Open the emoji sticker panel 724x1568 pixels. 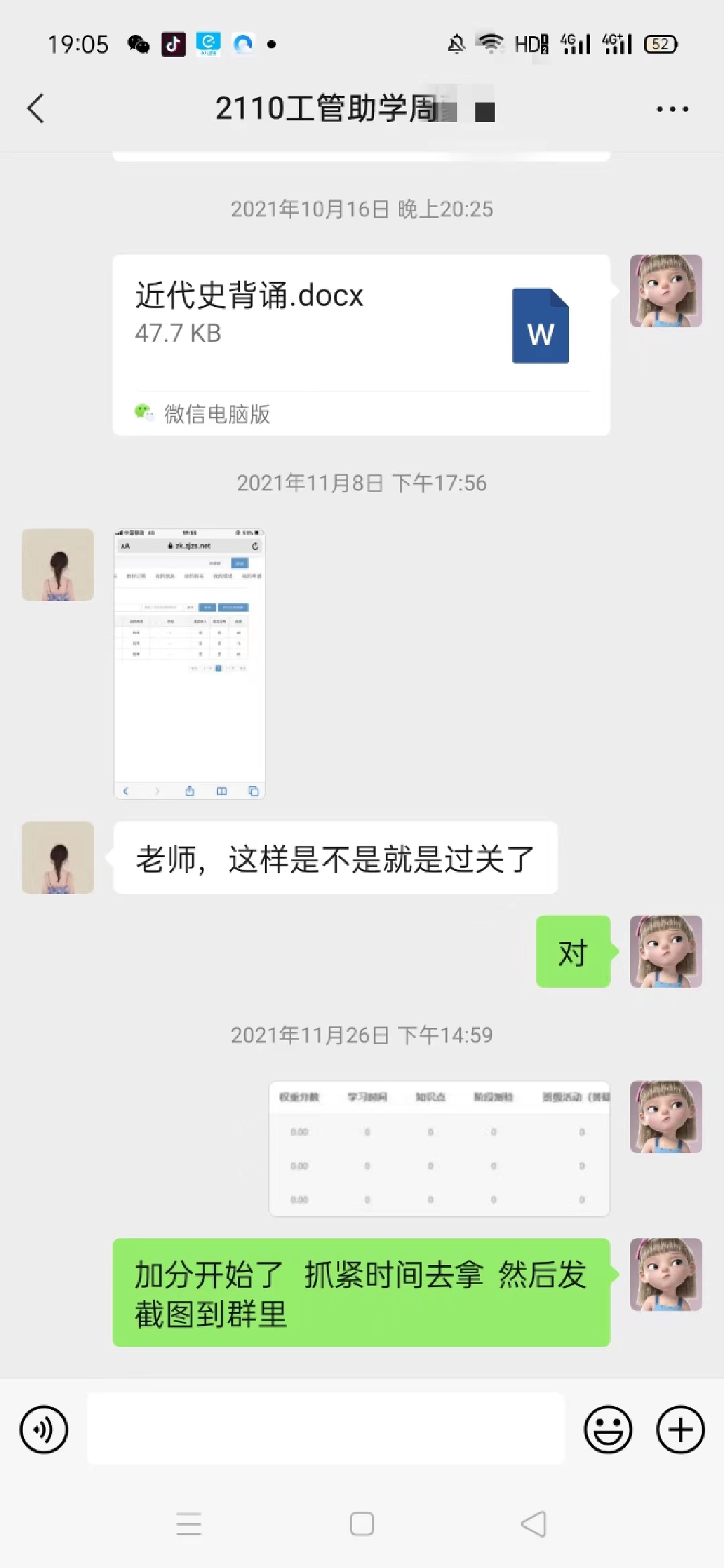click(x=608, y=1429)
